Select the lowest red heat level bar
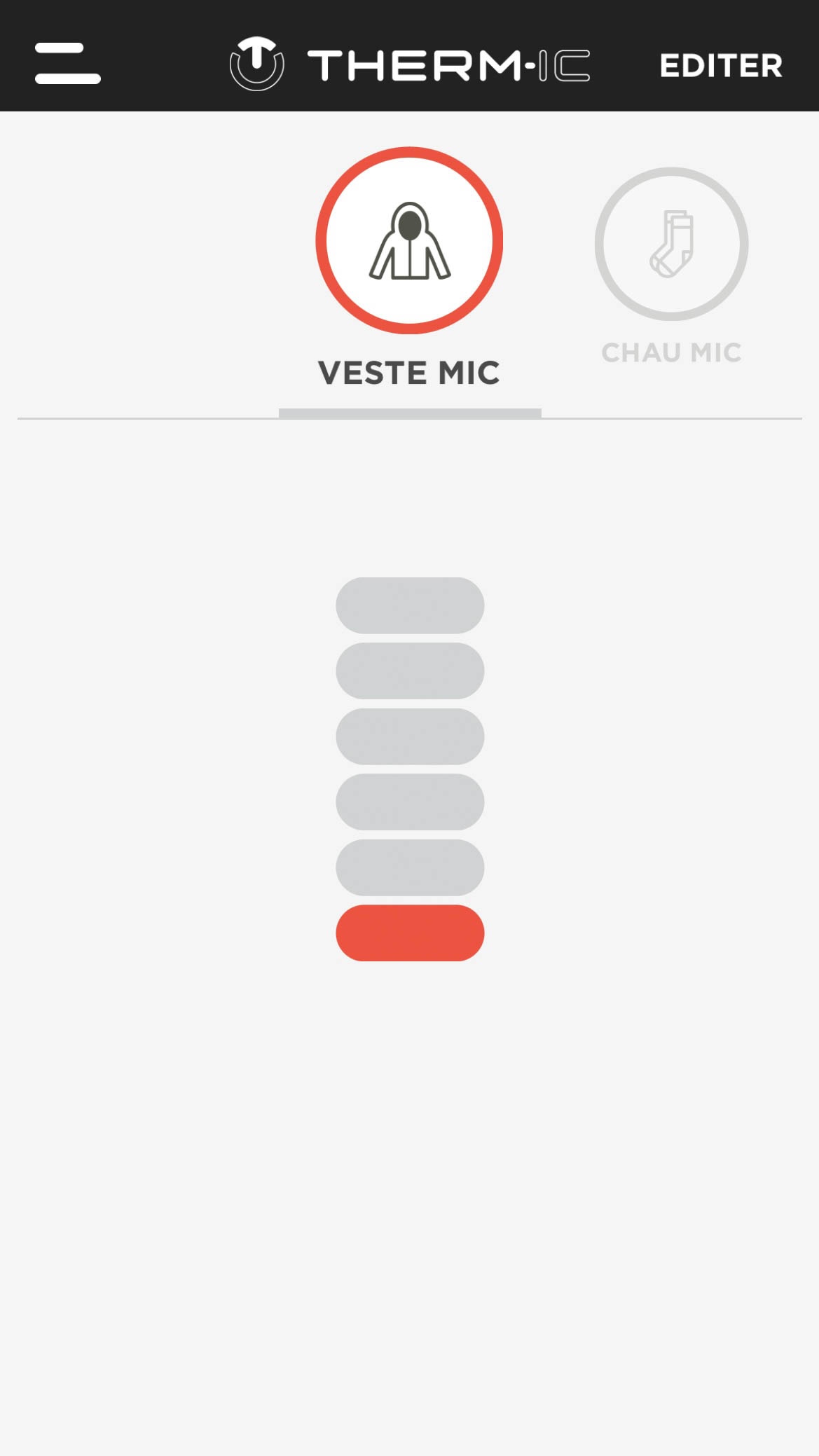This screenshot has width=819, height=1456. (410, 933)
